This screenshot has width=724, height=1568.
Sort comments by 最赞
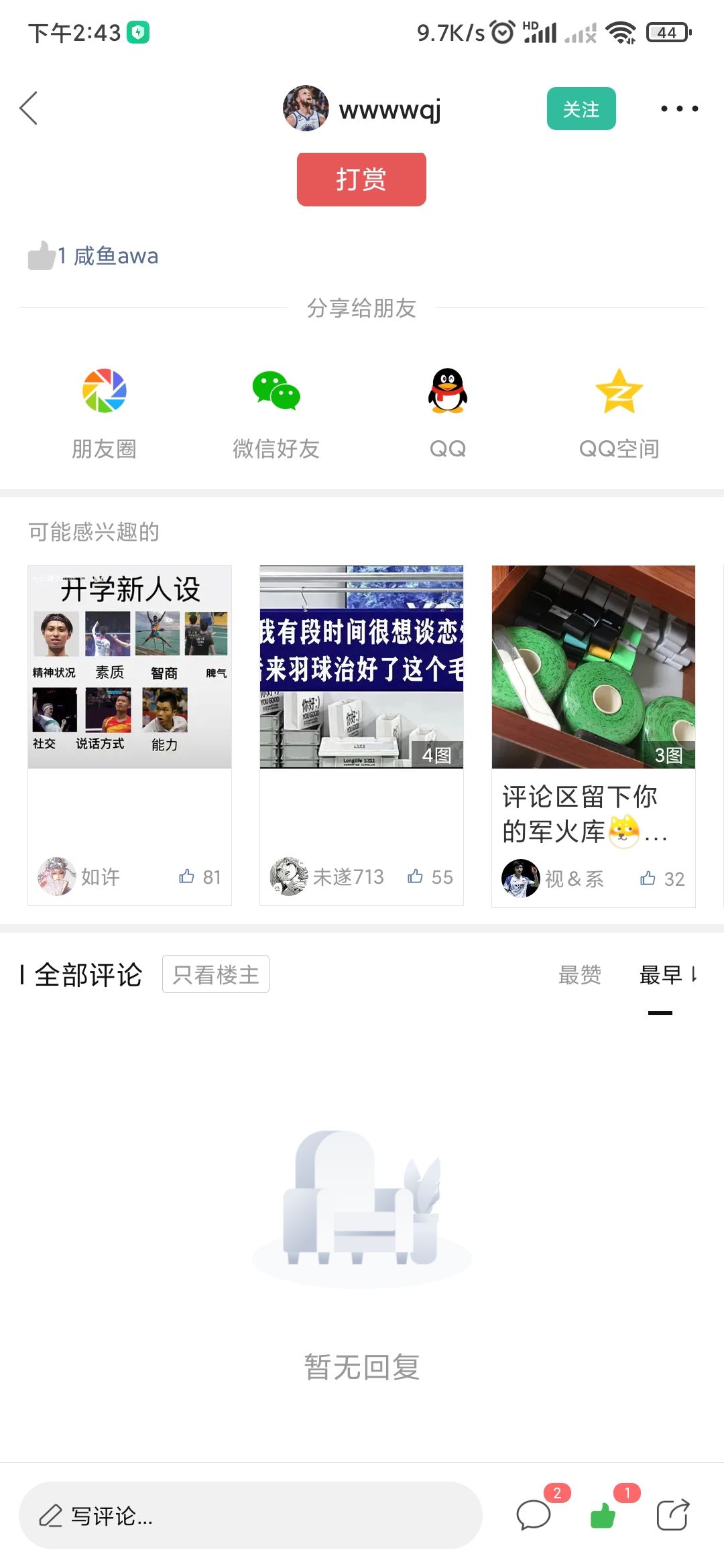click(x=579, y=974)
